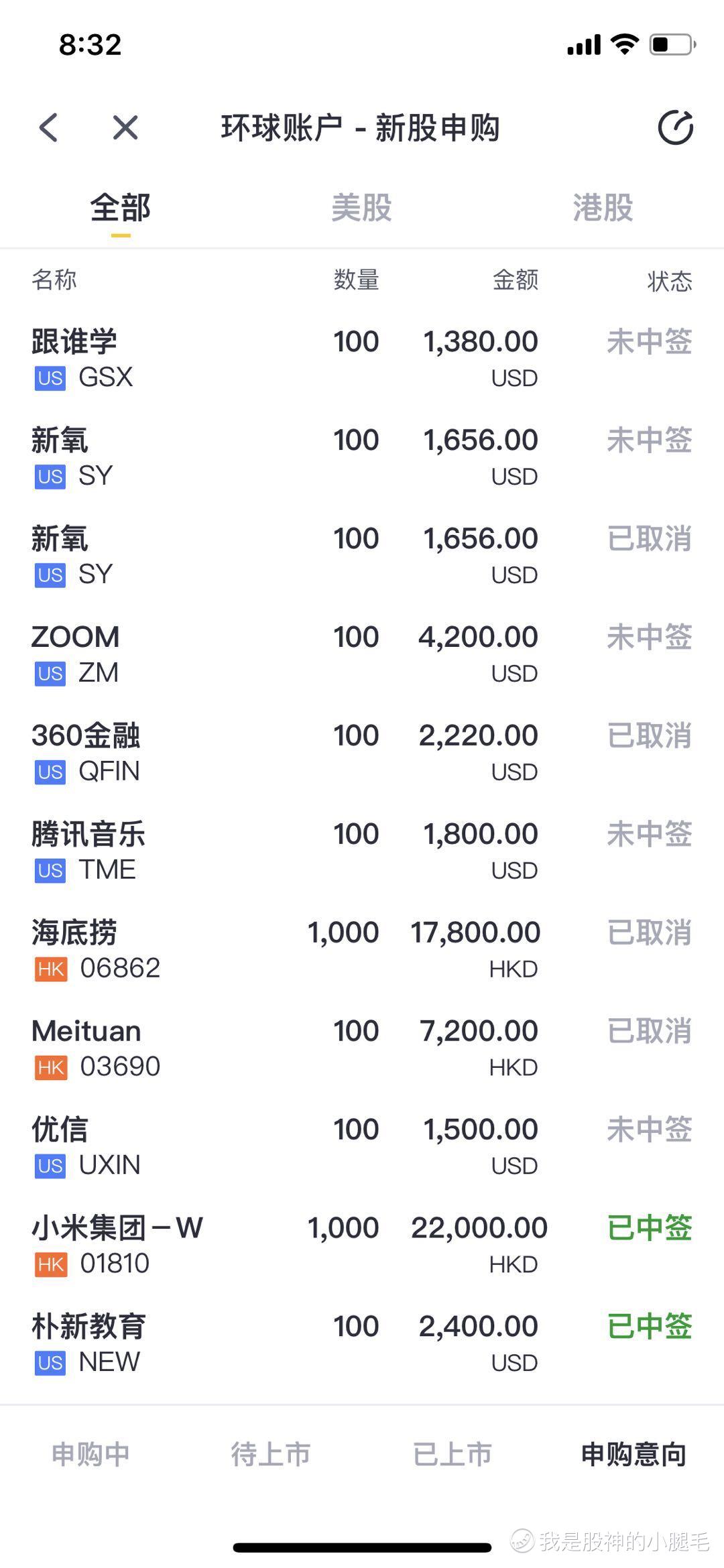Switch to the 申购中 bottom tab

tap(90, 1454)
